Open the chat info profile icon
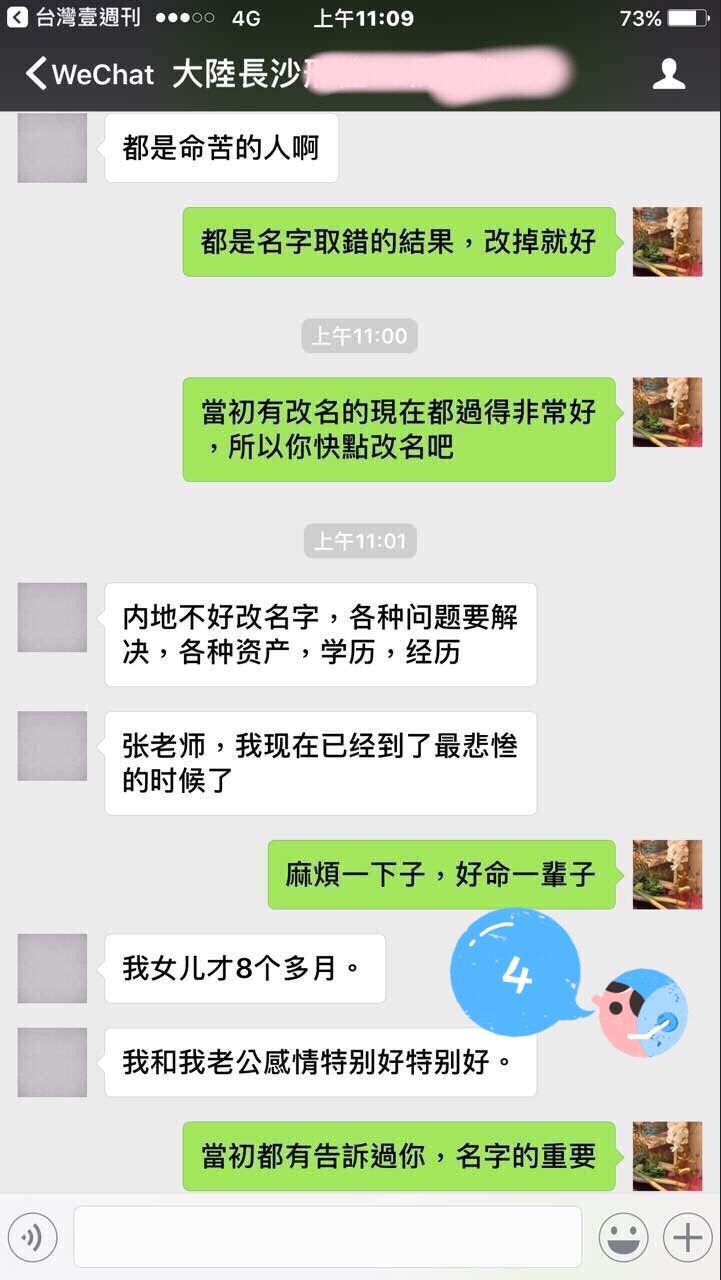This screenshot has width=721, height=1280. (x=668, y=74)
